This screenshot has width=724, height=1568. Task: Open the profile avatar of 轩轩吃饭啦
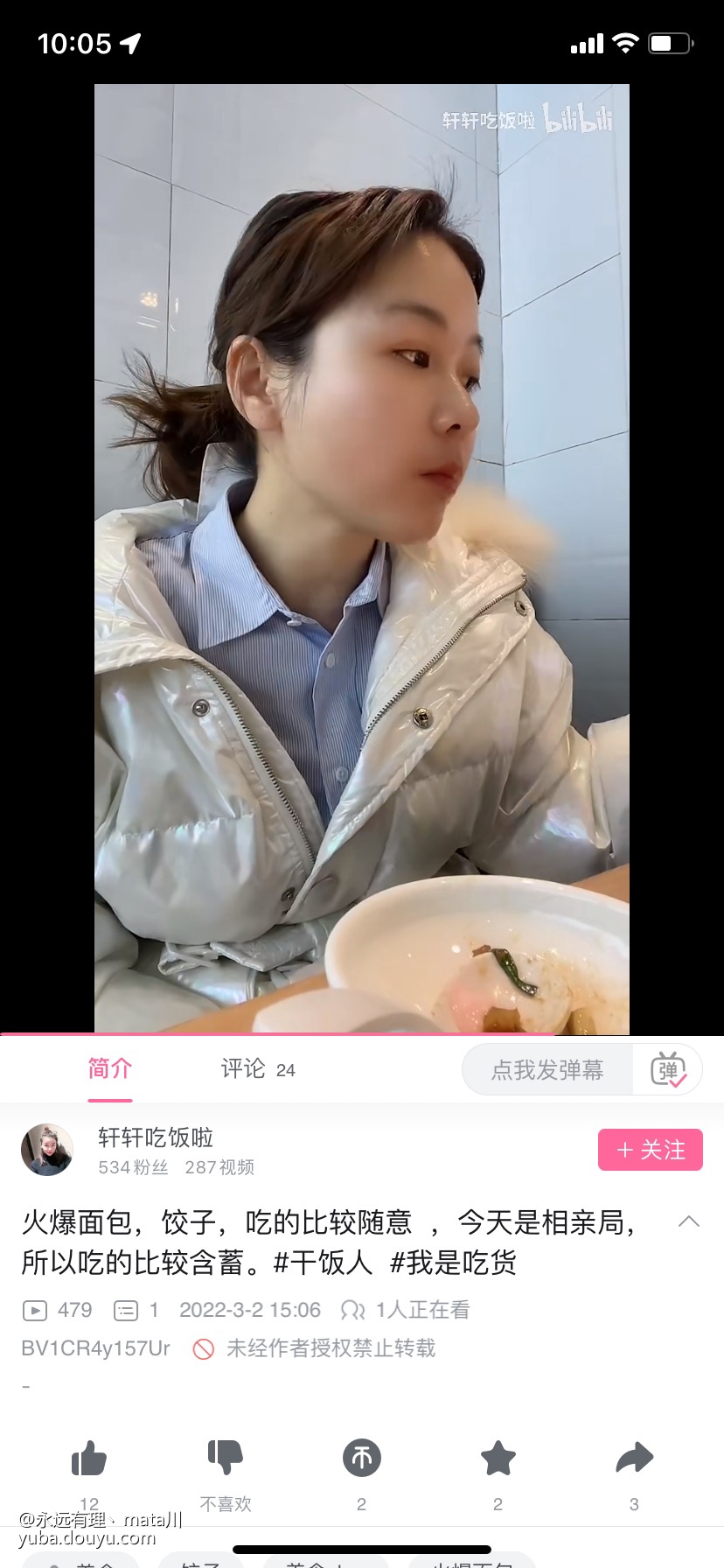coord(47,1150)
